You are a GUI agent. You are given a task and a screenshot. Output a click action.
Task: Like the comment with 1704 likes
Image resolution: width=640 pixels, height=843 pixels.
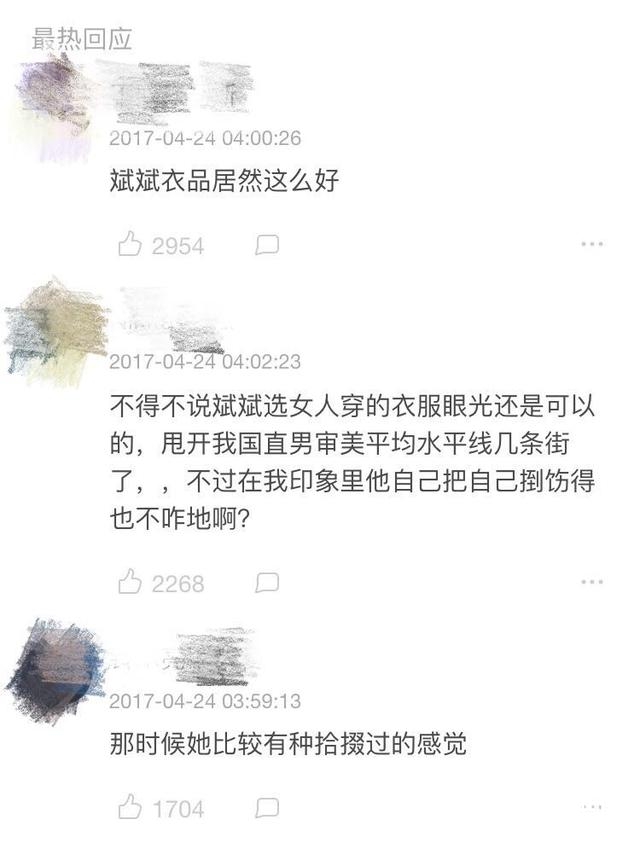click(130, 807)
